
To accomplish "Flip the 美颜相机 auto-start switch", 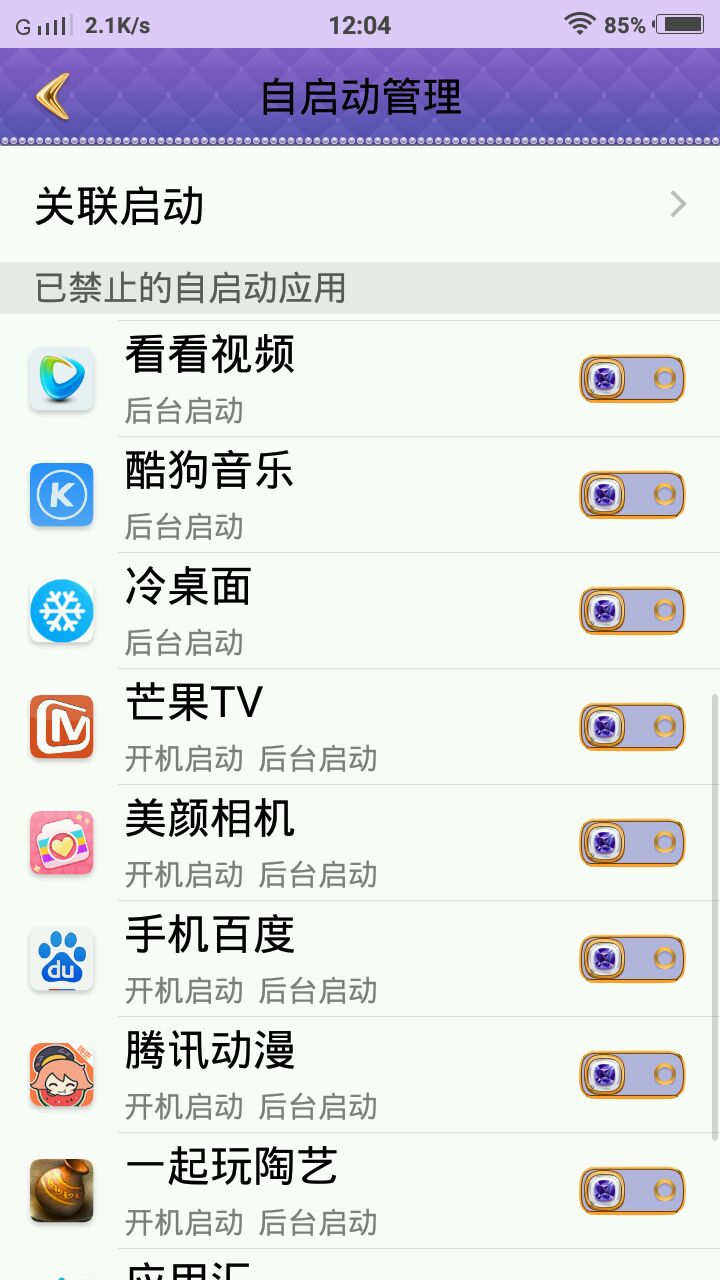I will 632,843.
